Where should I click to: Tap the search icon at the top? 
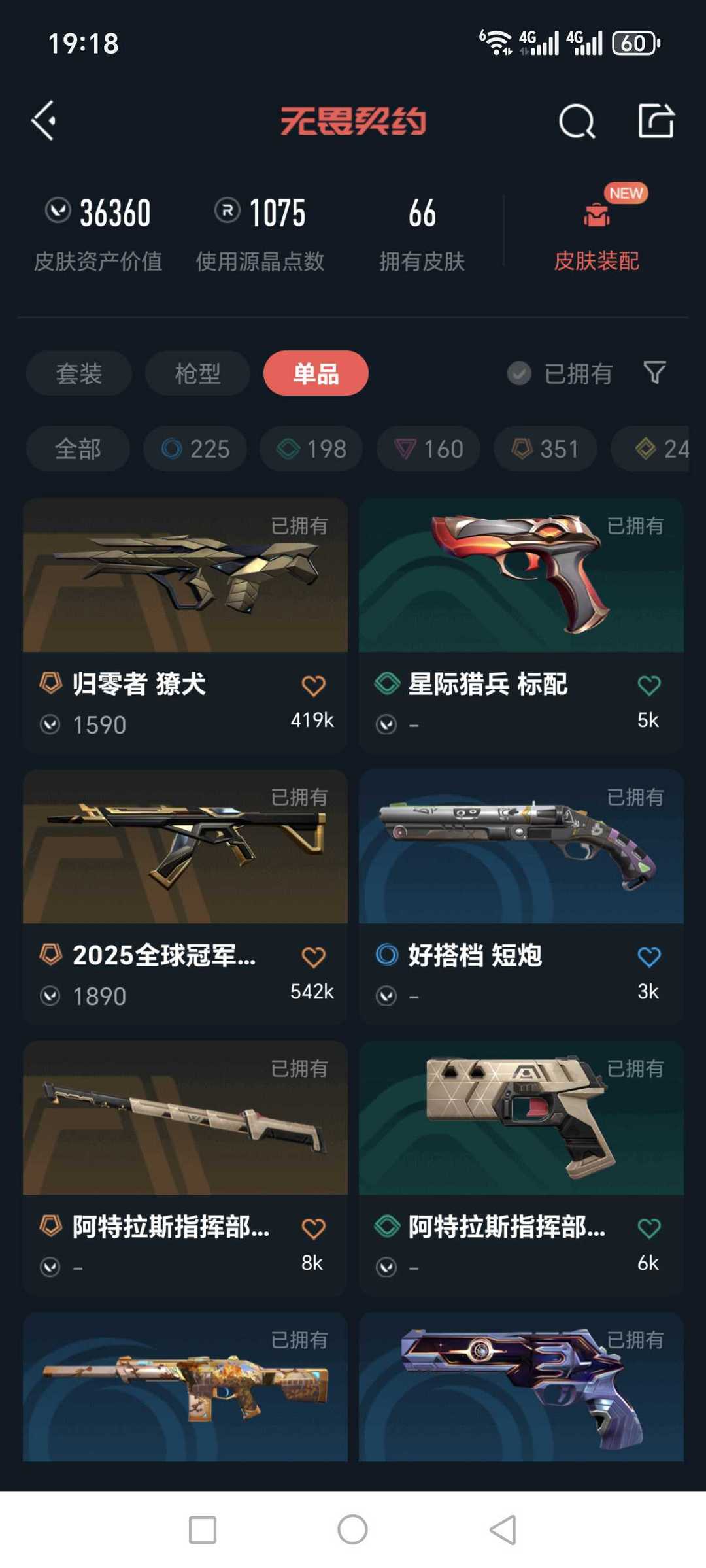click(575, 121)
